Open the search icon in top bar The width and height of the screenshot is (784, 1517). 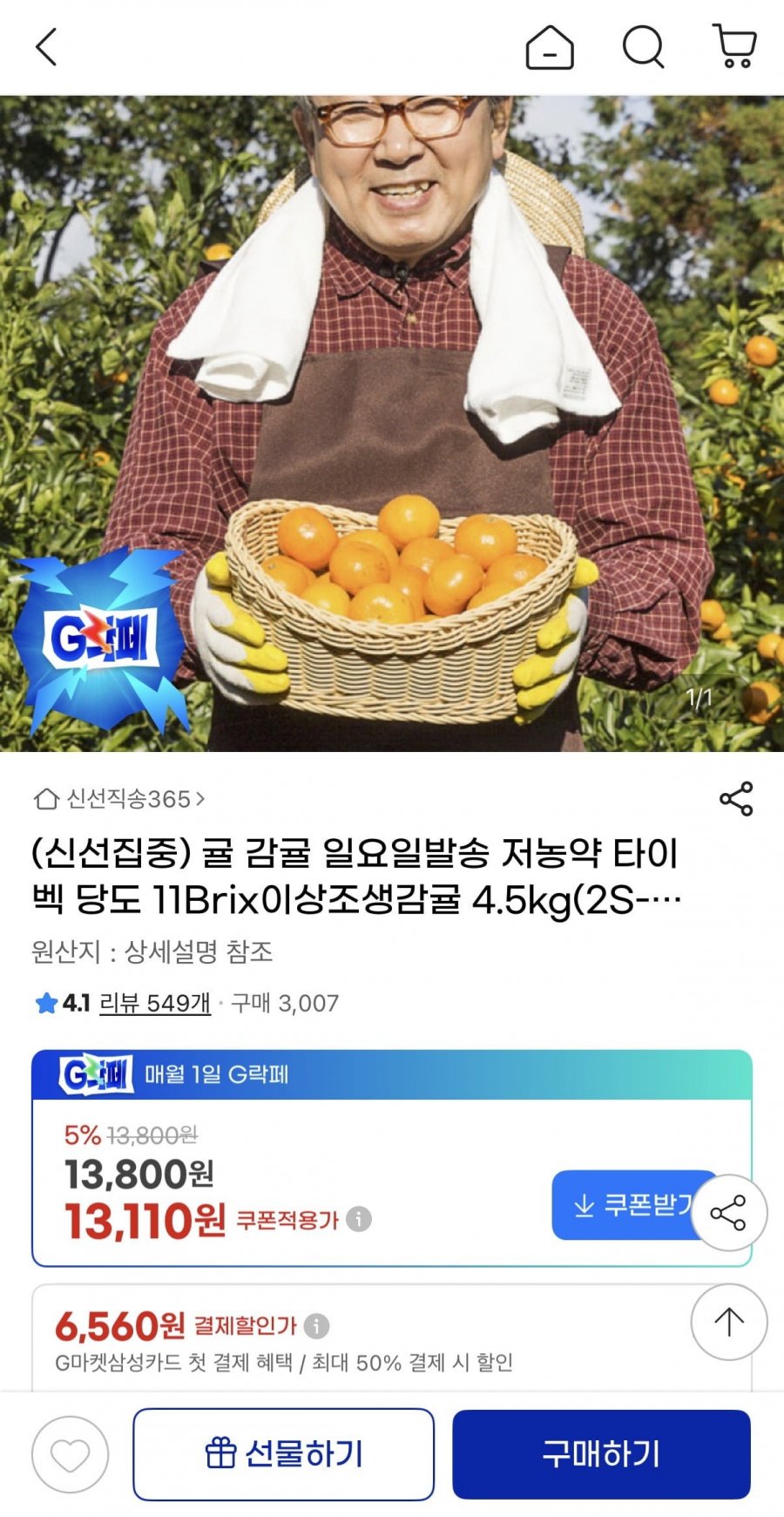[643, 48]
